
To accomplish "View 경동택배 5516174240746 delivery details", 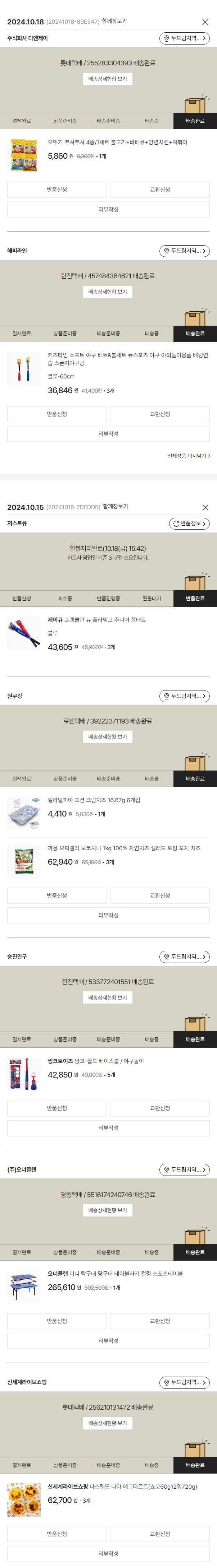I will tap(108, 1210).
